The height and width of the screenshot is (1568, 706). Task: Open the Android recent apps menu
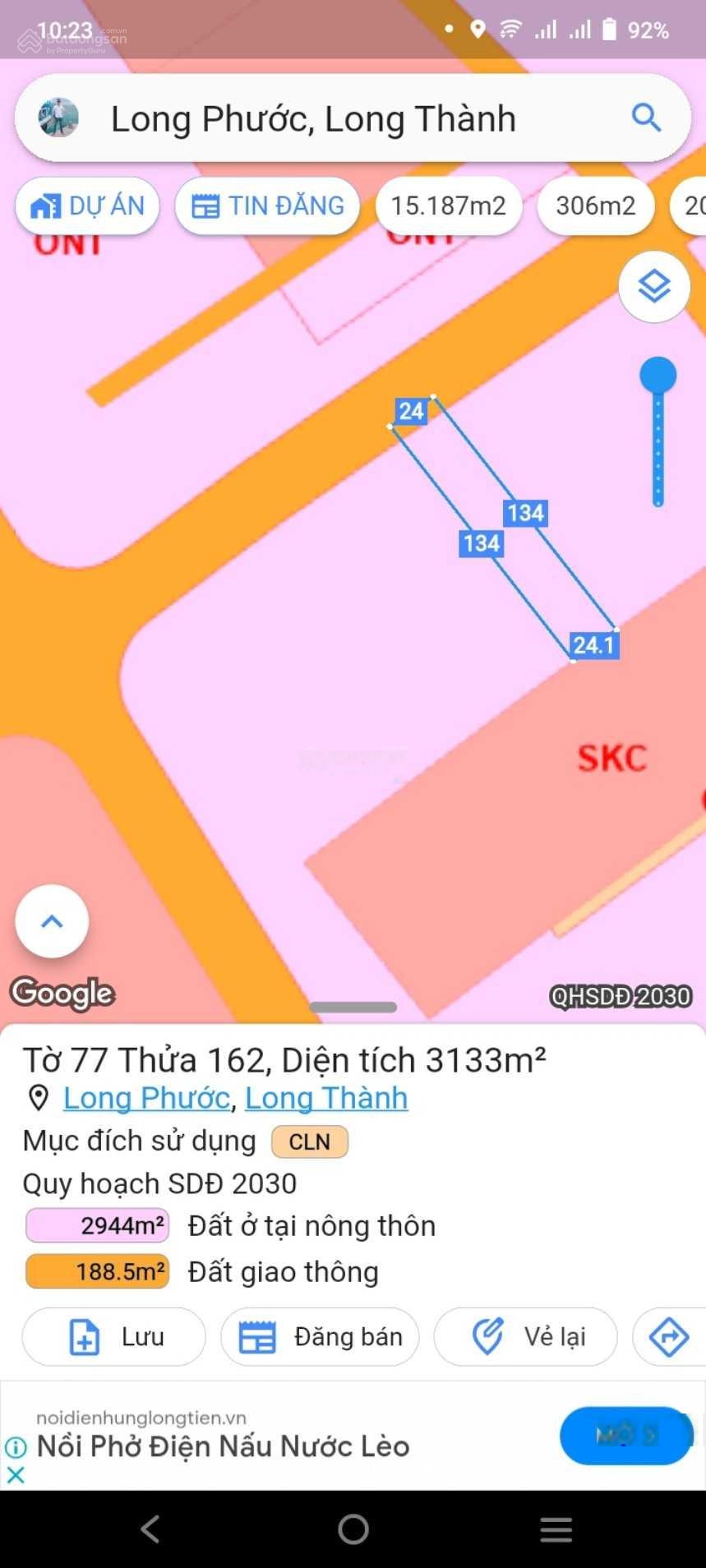(x=556, y=1529)
